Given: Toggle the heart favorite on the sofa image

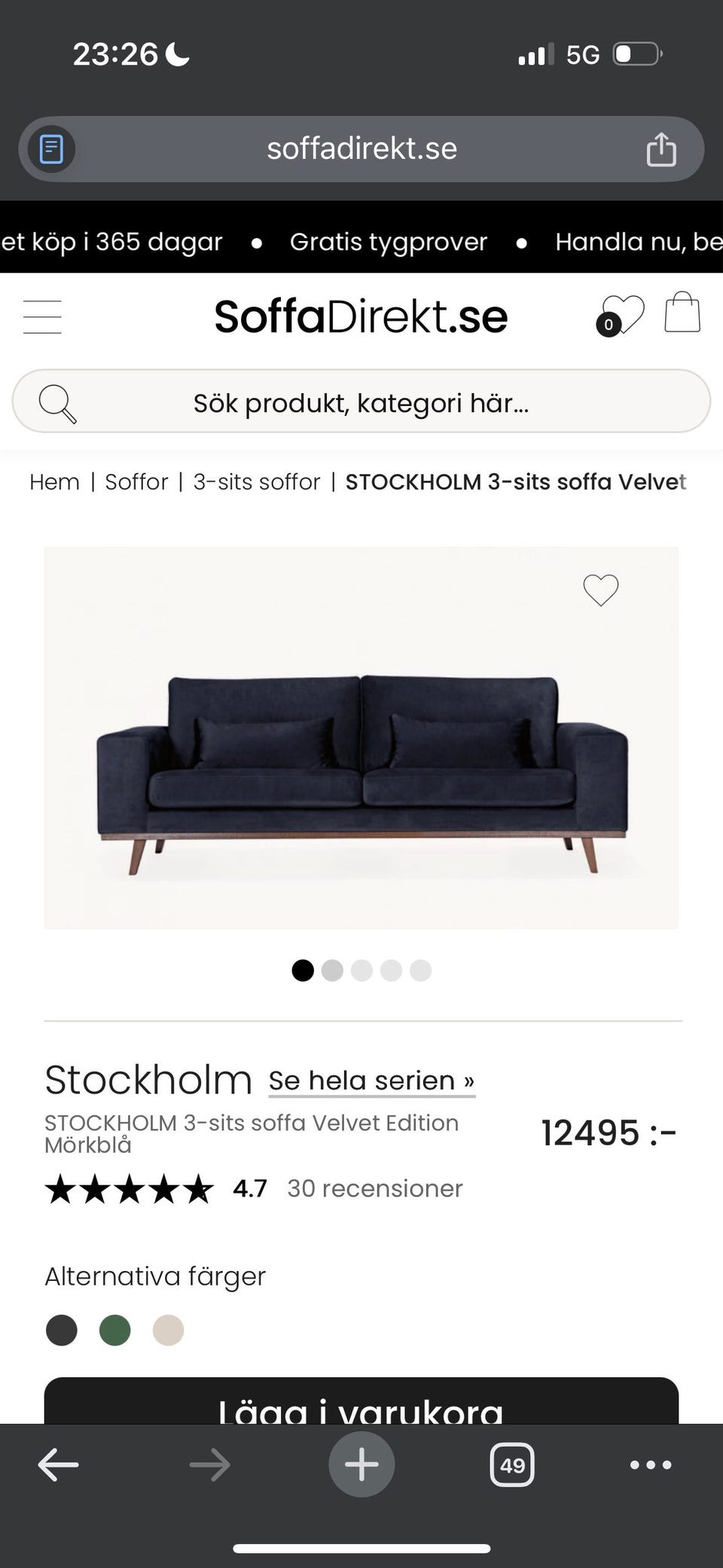Looking at the screenshot, I should [600, 591].
